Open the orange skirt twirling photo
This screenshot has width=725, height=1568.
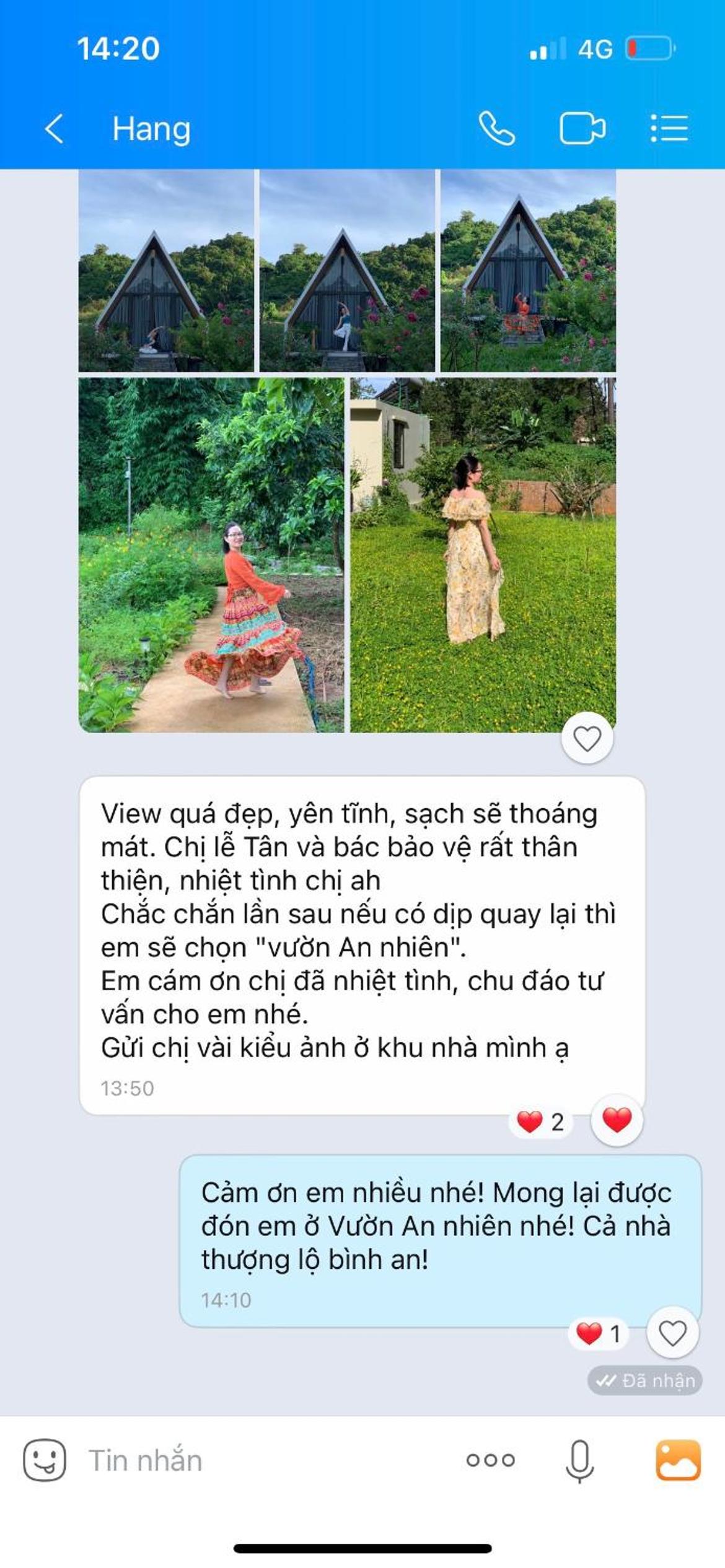(x=211, y=555)
